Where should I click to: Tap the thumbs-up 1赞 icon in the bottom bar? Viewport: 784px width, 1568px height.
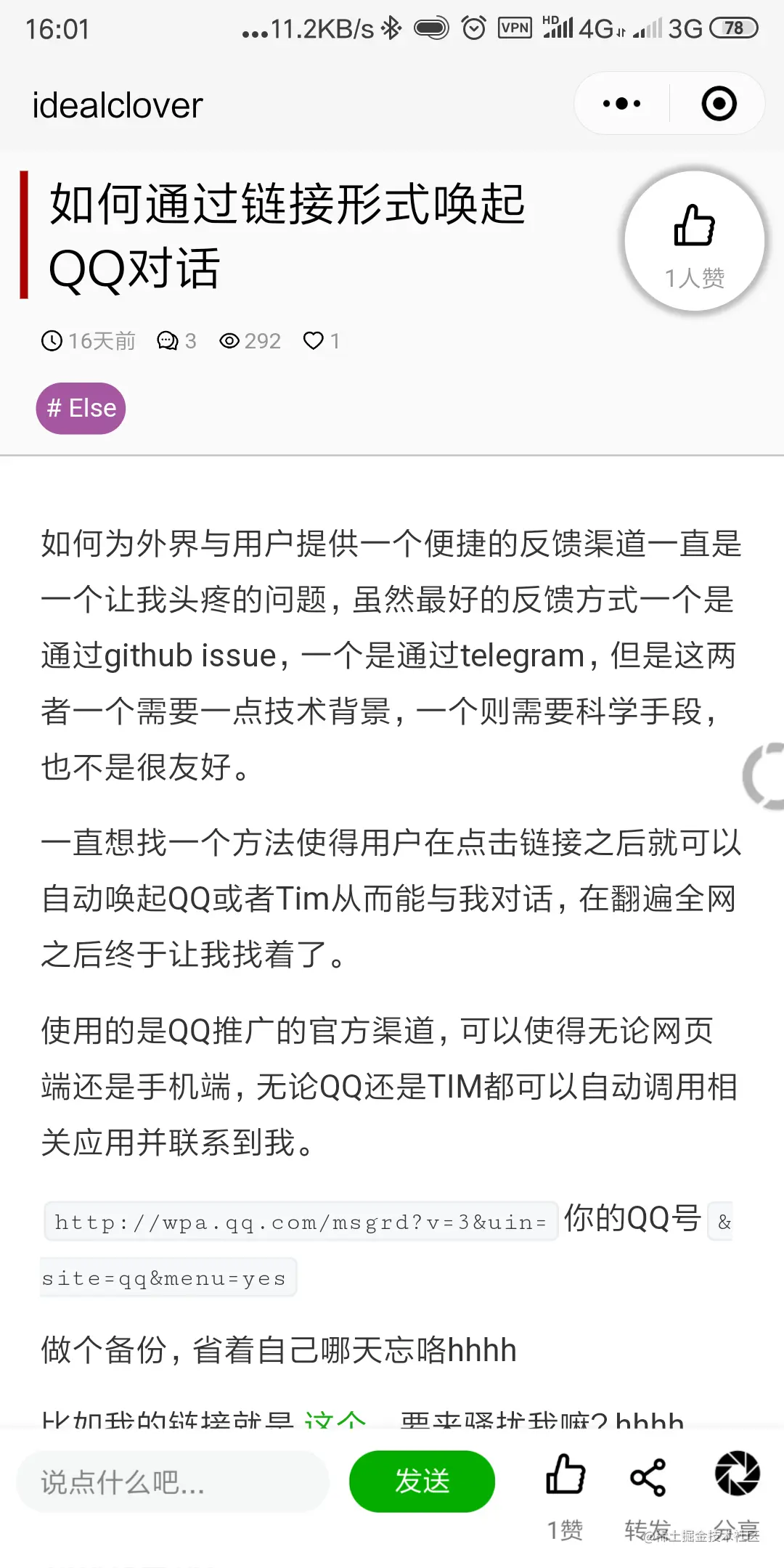tap(565, 1476)
